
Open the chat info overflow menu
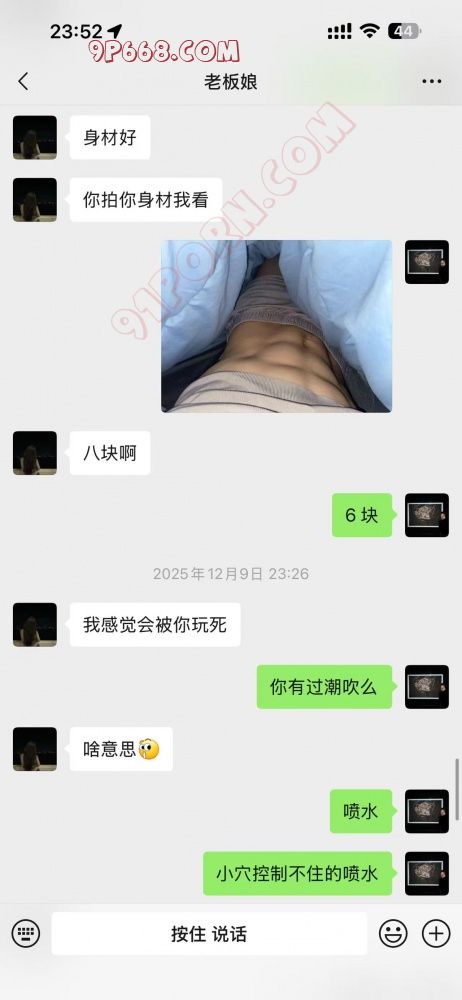432,82
